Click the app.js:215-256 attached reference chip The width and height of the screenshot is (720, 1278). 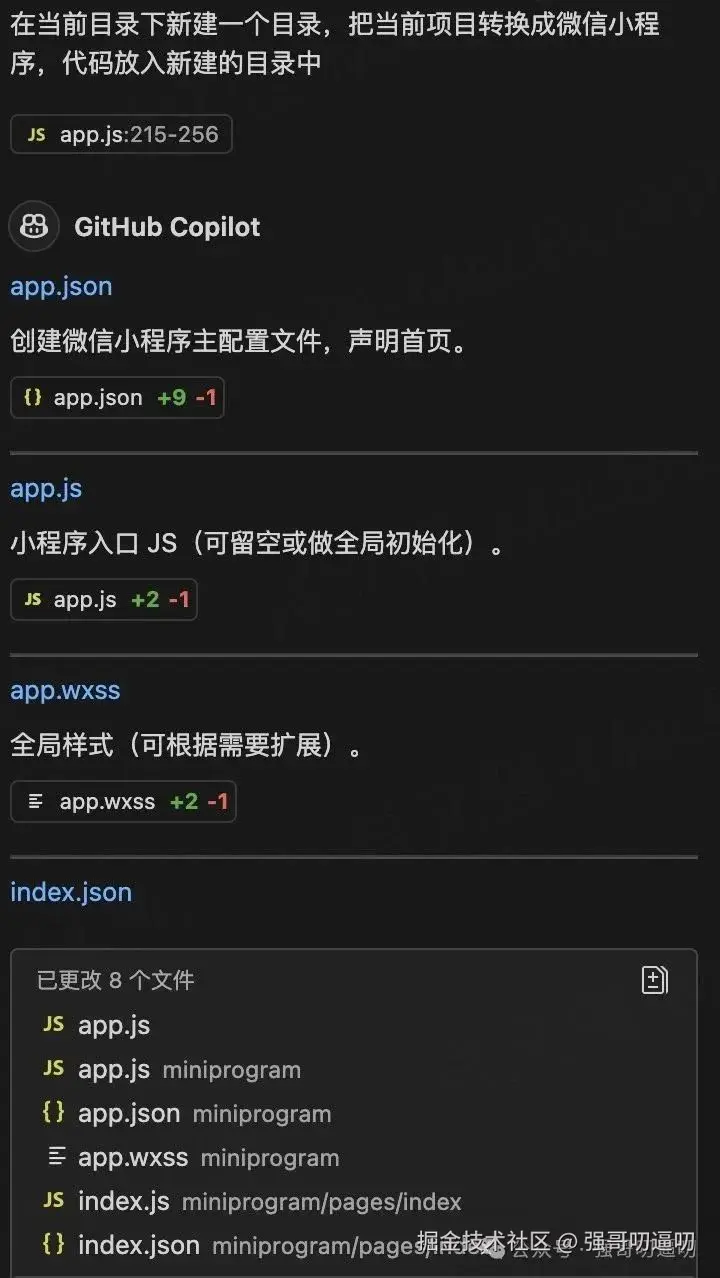pyautogui.click(x=120, y=134)
